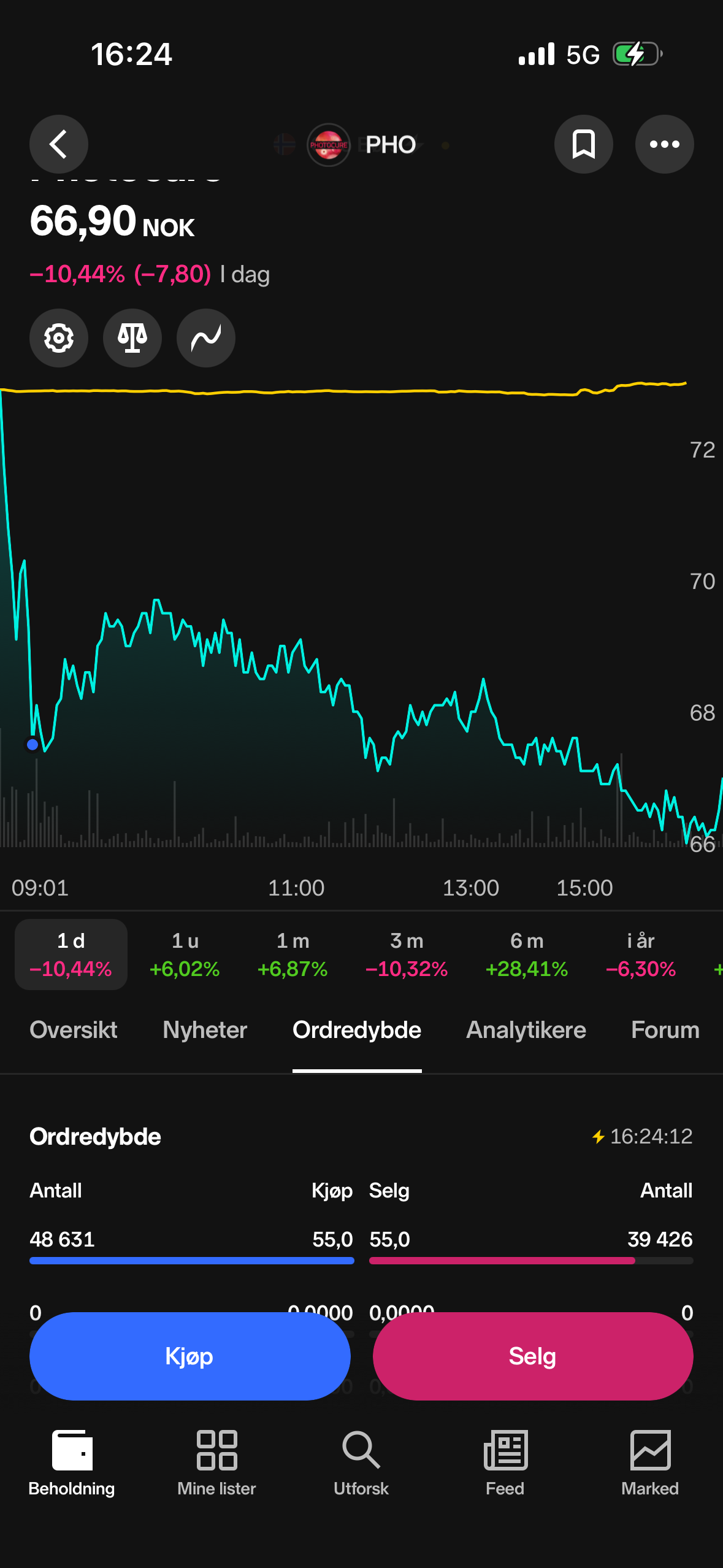Change the chart type with the curve icon

[206, 338]
